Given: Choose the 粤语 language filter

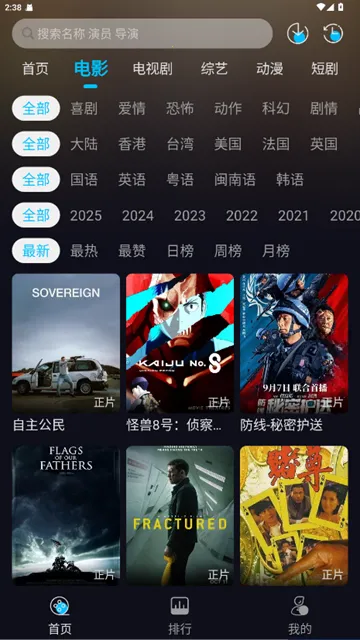Looking at the screenshot, I should [x=180, y=180].
